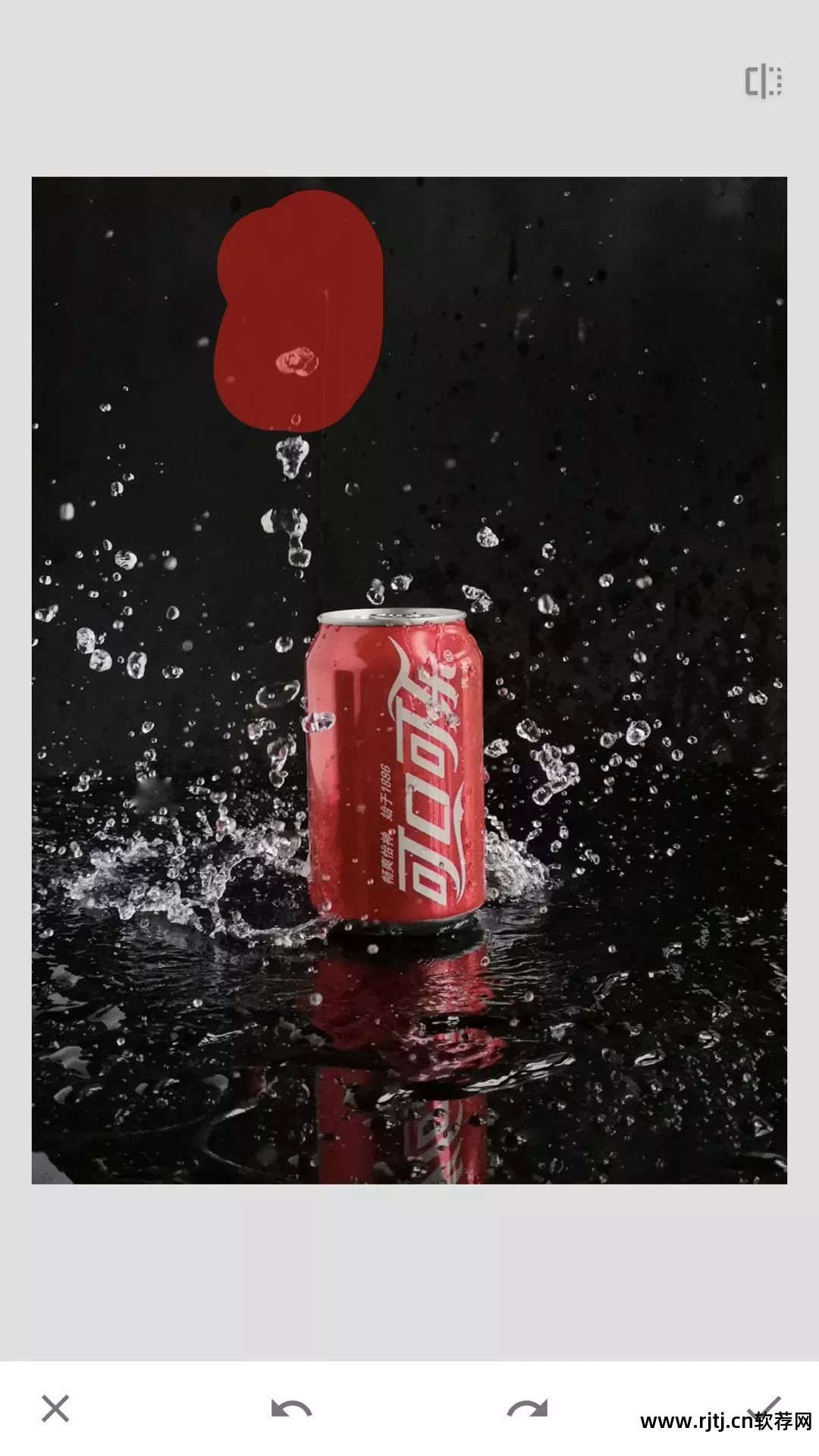Redo the last undone stroke
This screenshot has height=1456, width=819.
(527, 1409)
